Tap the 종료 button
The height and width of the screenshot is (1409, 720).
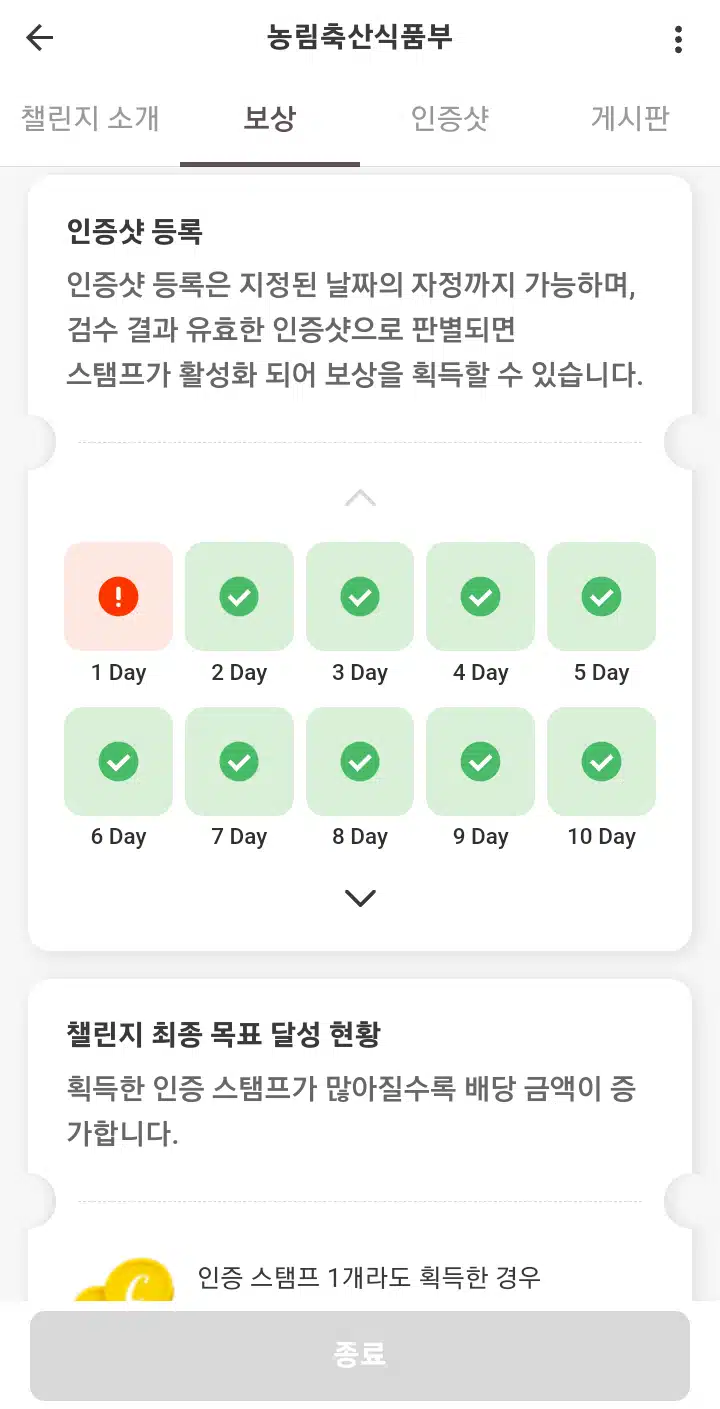point(360,1355)
